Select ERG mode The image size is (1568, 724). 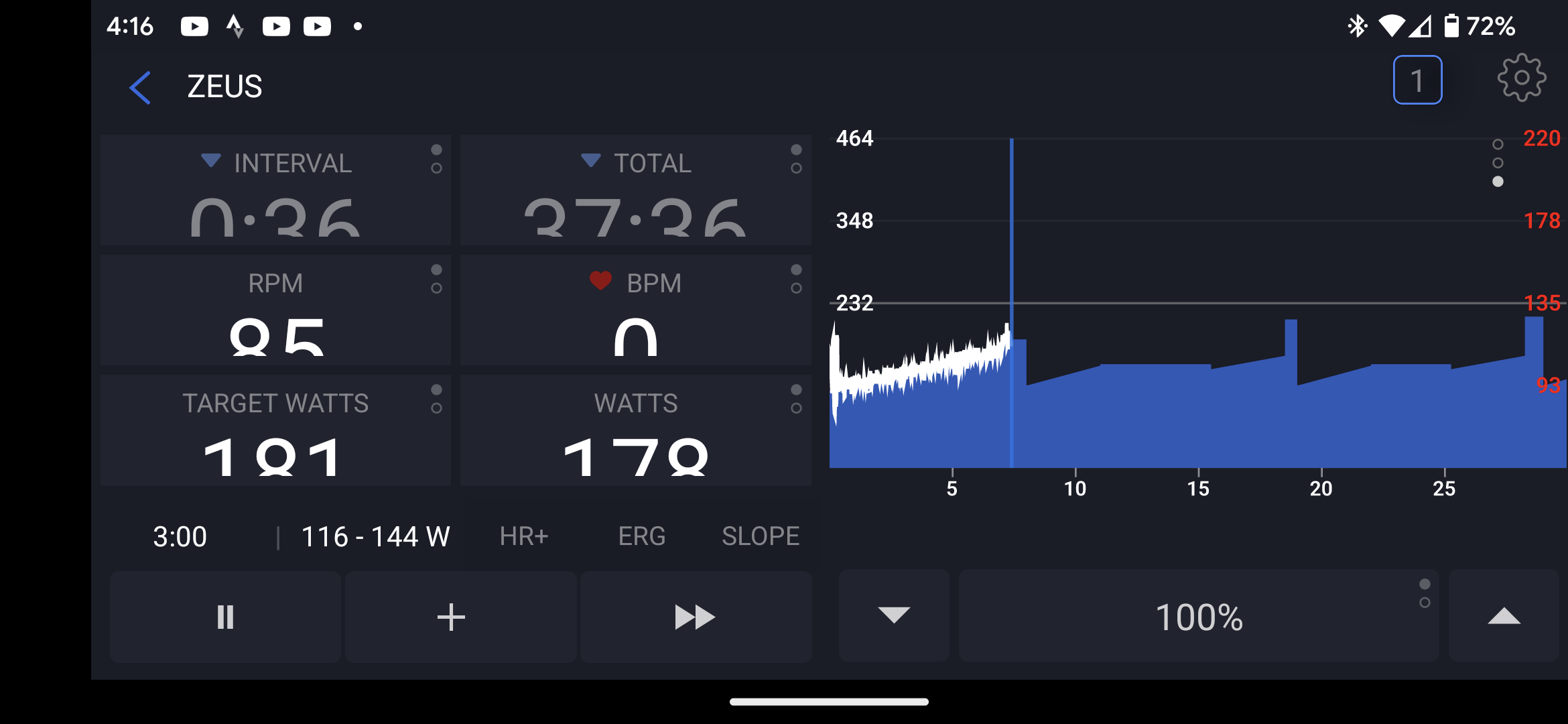click(x=641, y=536)
